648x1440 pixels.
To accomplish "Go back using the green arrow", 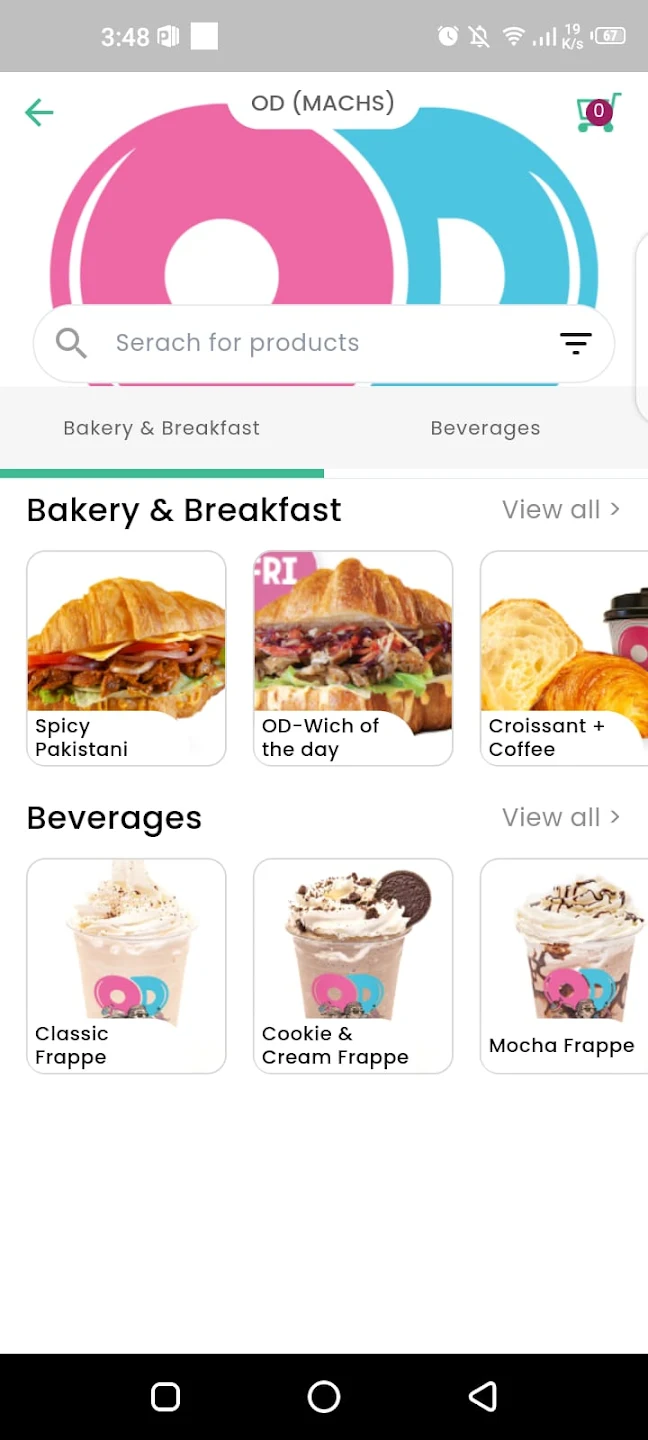I will [39, 112].
